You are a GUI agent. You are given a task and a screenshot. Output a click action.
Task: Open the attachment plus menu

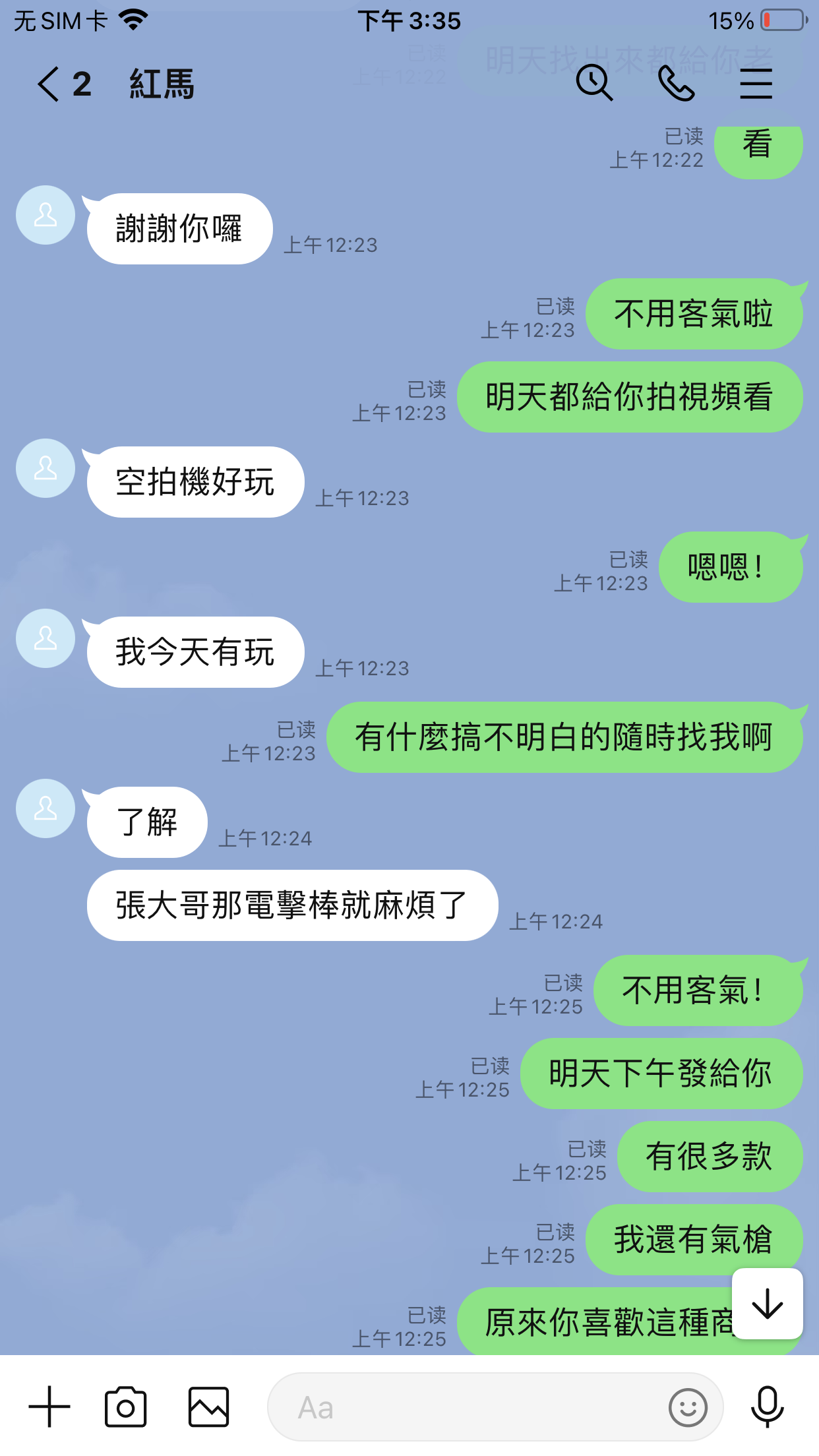point(49,1408)
